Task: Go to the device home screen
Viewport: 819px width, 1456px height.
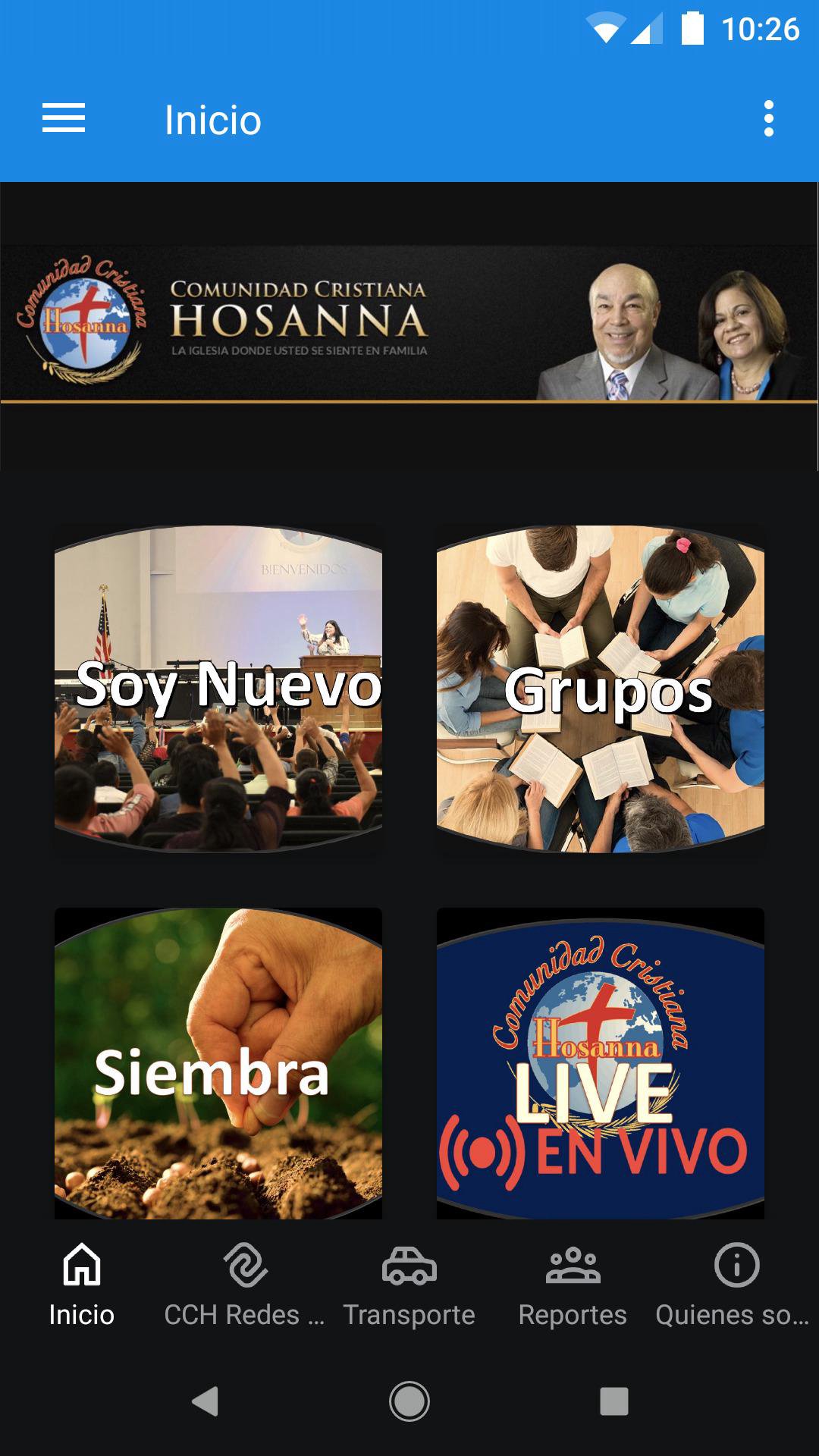Action: click(x=409, y=1401)
